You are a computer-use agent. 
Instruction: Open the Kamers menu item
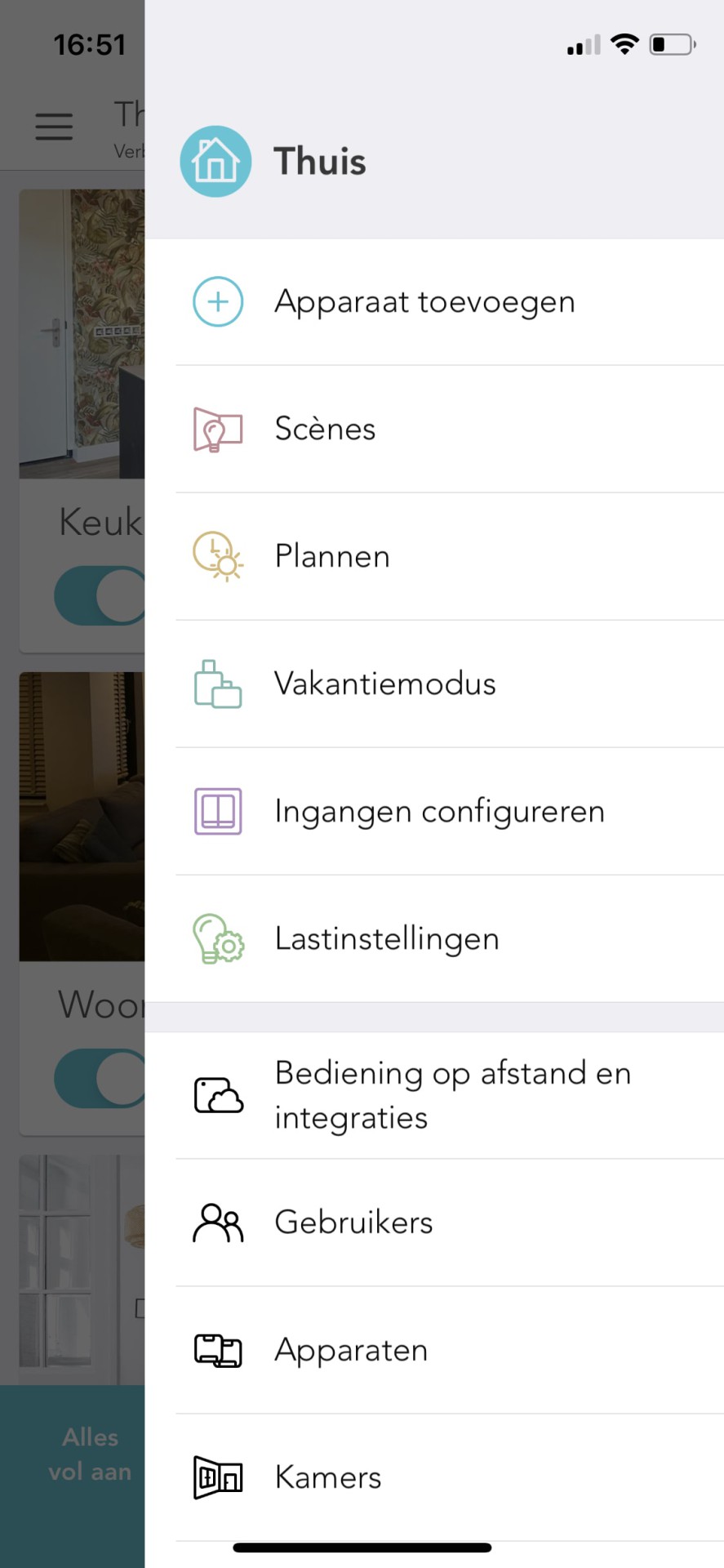coord(434,1477)
